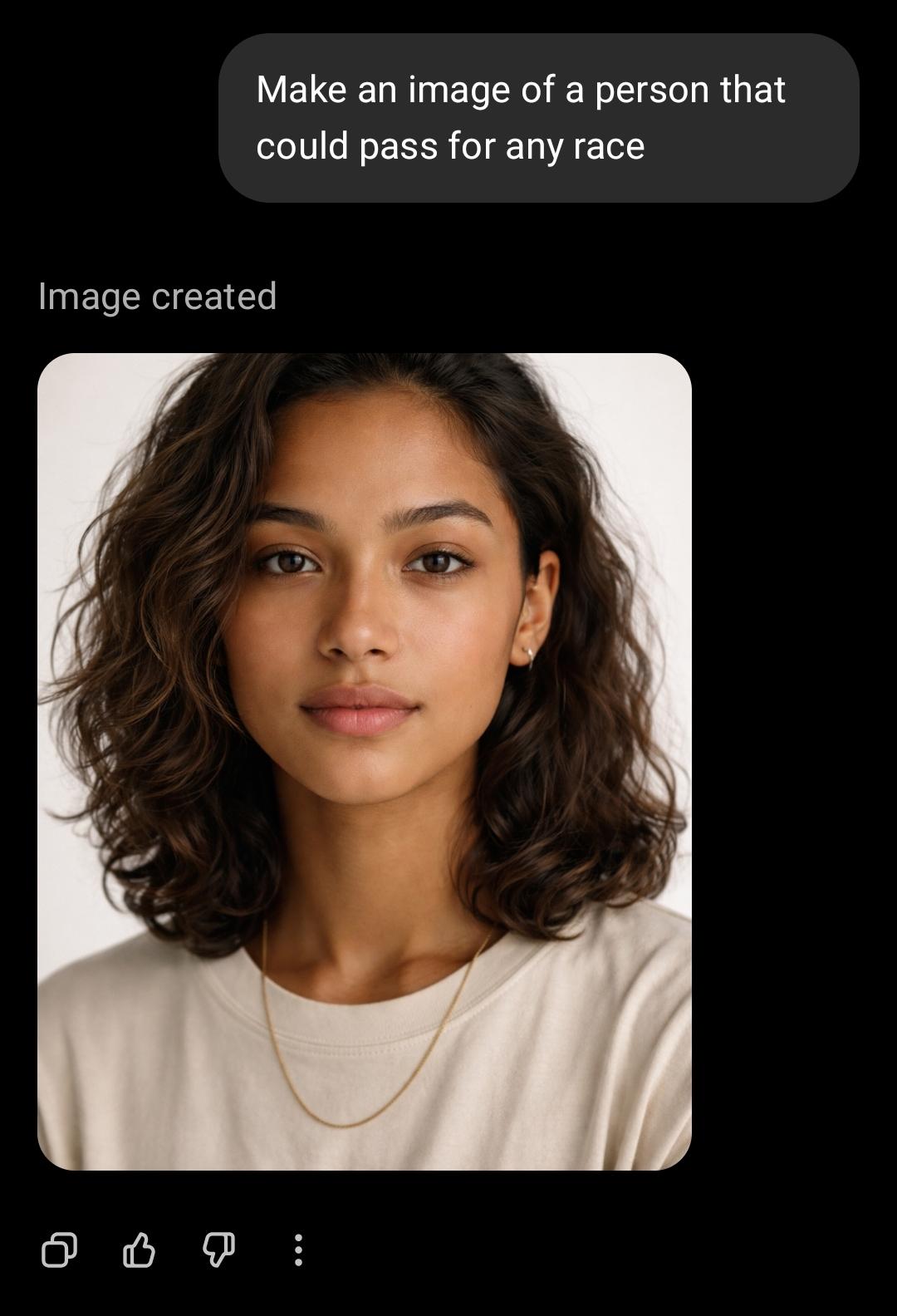Image resolution: width=897 pixels, height=1316 pixels.
Task: Copy the response
Action: (59, 1250)
